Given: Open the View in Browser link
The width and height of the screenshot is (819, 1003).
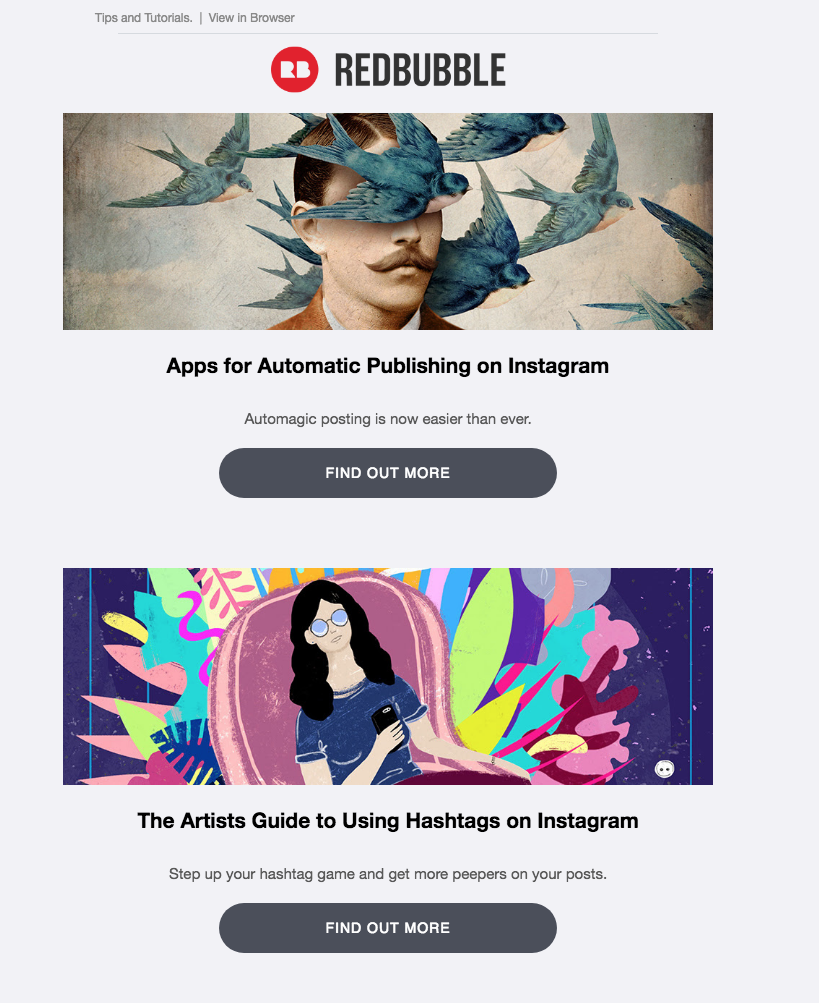Looking at the screenshot, I should click(251, 18).
